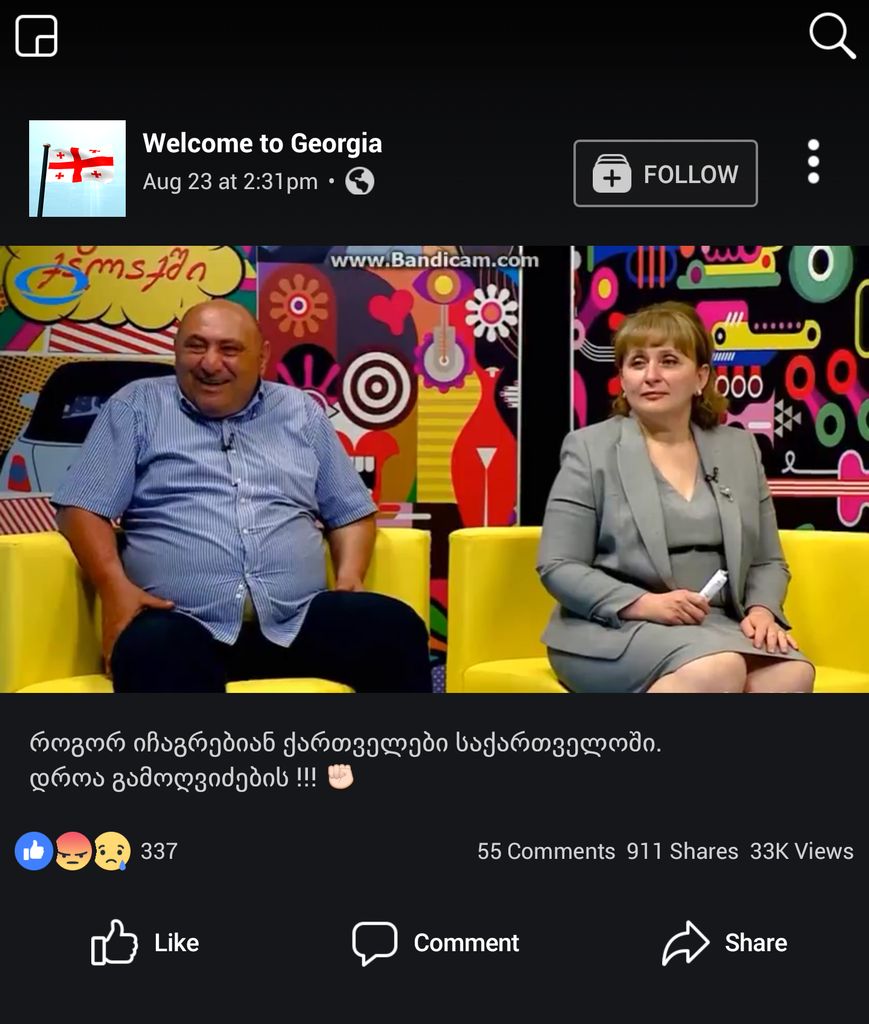Open the 55 Comments list
Image resolution: width=869 pixels, height=1024 pixels.
tap(546, 851)
